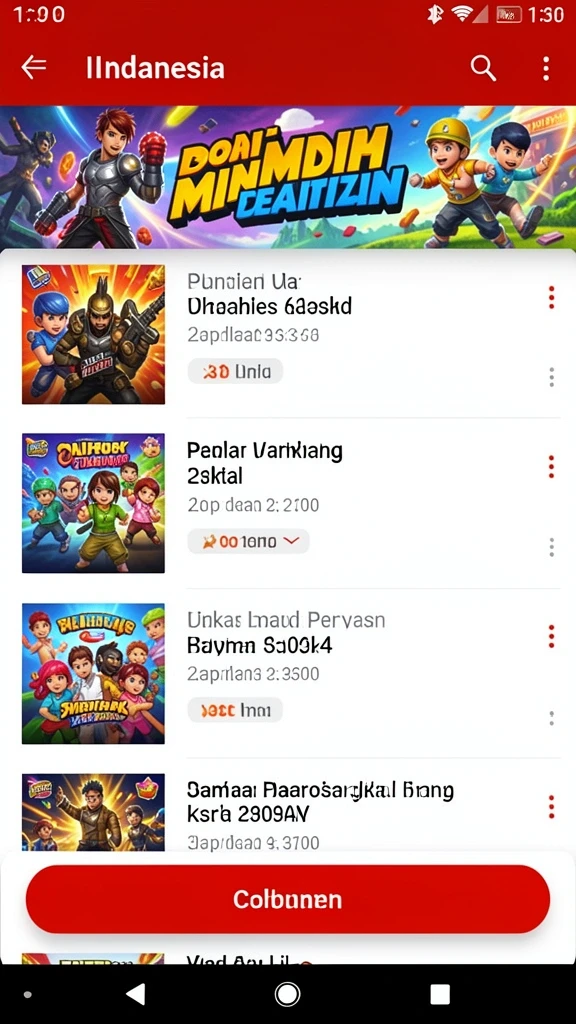Open the Dhaahies 6aaskd game thumbnail
Screen dimensions: 576x1024
[93, 334]
